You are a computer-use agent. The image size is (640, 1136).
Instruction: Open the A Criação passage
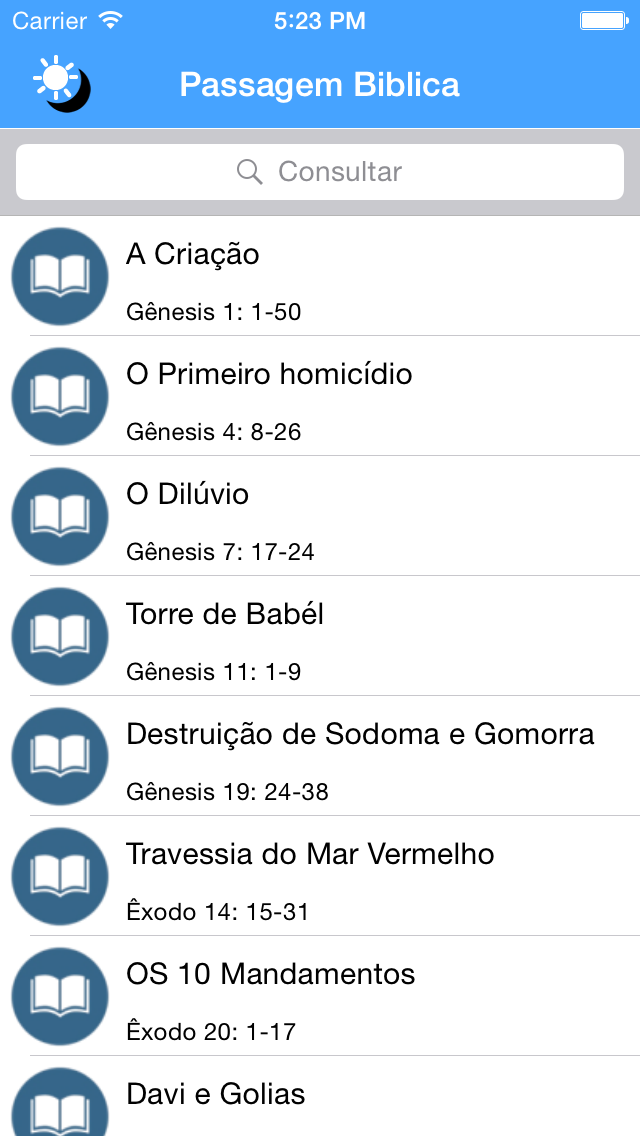pyautogui.click(x=320, y=276)
